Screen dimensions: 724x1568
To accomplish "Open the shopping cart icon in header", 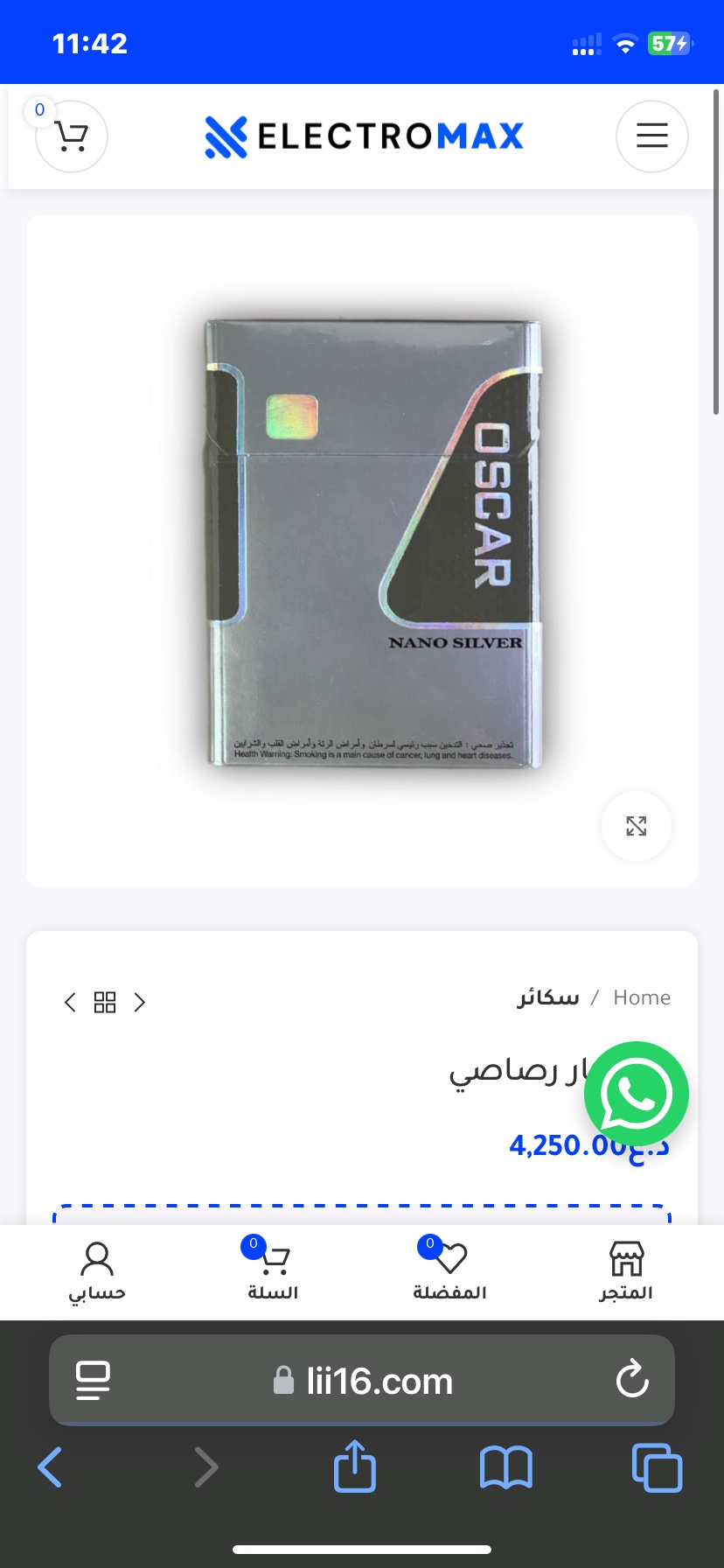I will click(x=72, y=136).
